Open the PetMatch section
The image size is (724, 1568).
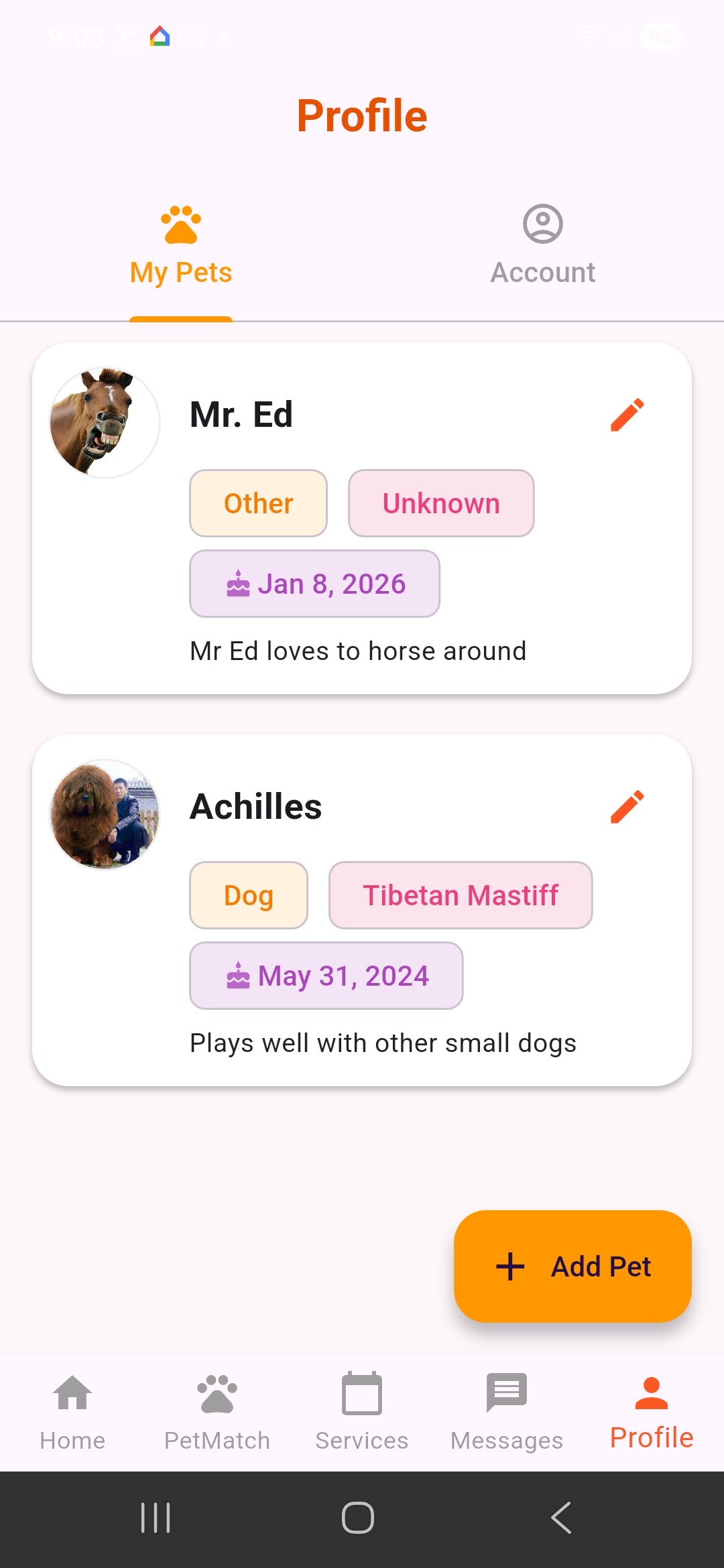[217, 1411]
